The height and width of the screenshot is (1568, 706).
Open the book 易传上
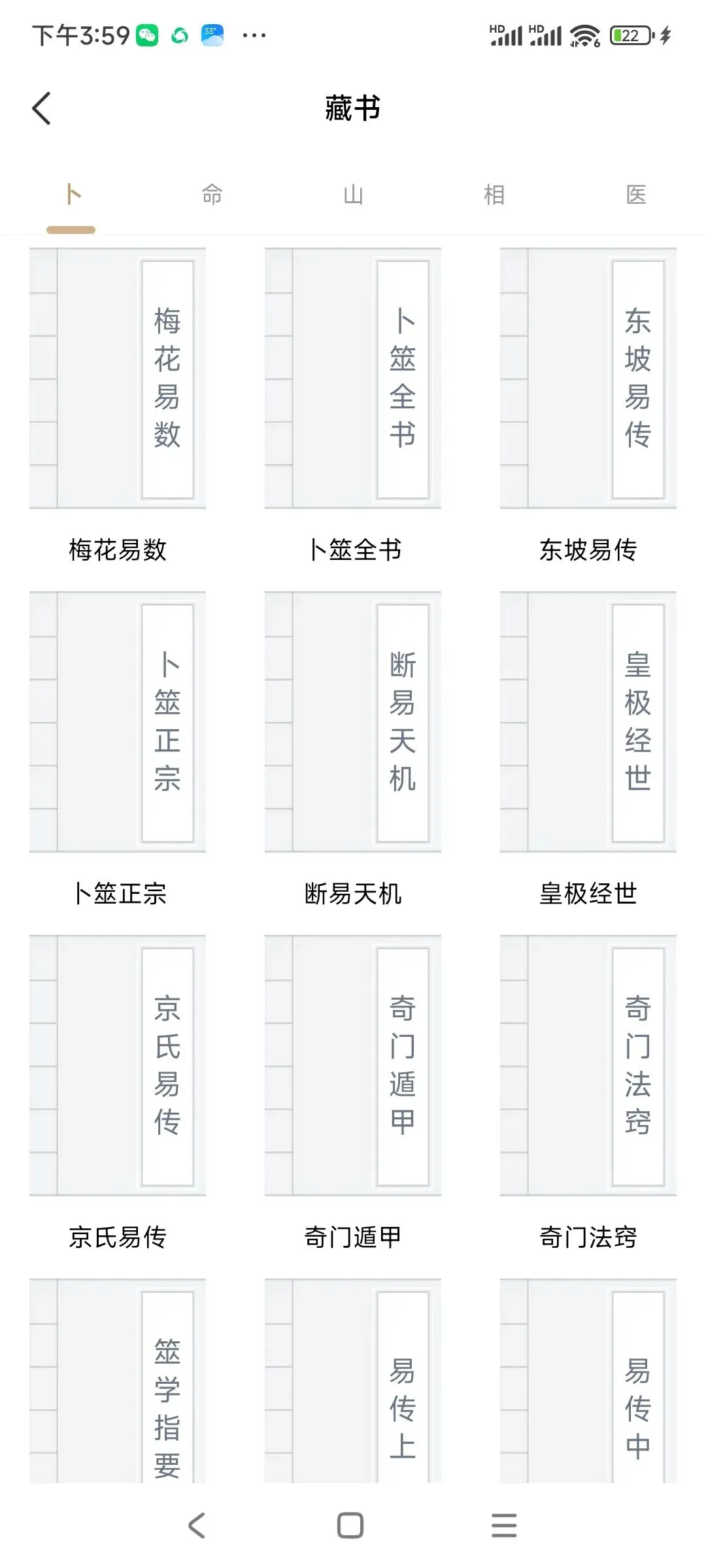(x=353, y=1380)
